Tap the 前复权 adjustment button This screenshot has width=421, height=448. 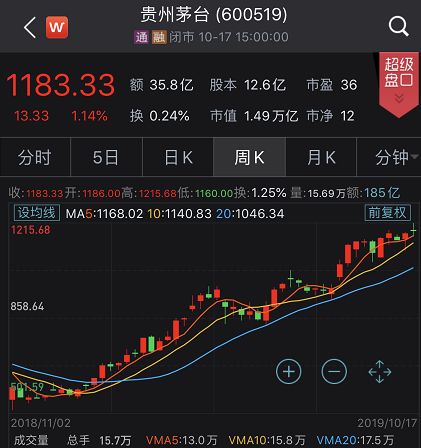click(x=388, y=213)
